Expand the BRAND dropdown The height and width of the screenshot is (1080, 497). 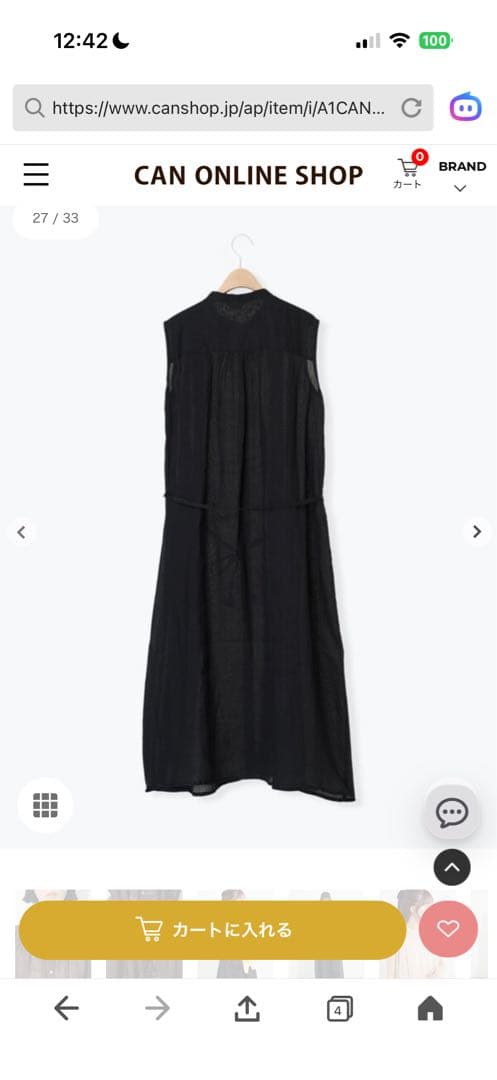462,175
